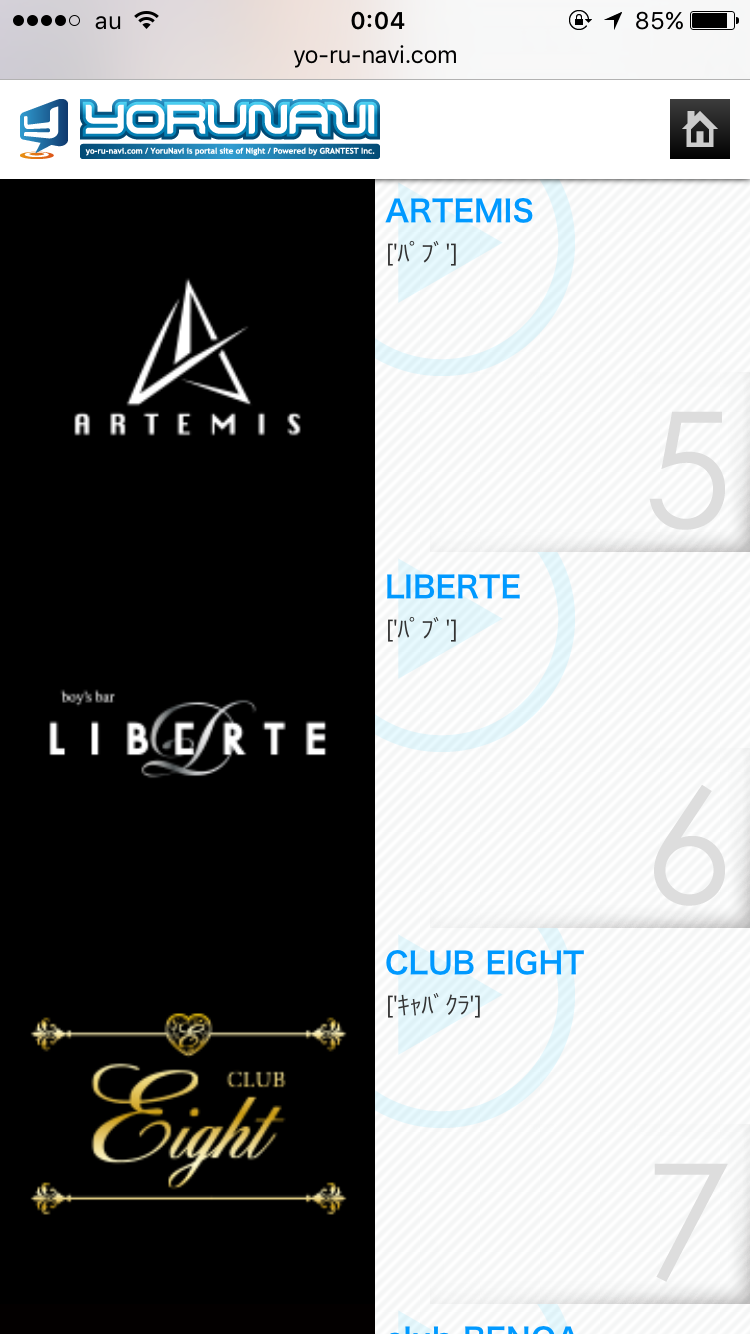This screenshot has width=750, height=1334.
Task: Tap the ARTEMIS logo thumbnail
Action: tap(187, 365)
